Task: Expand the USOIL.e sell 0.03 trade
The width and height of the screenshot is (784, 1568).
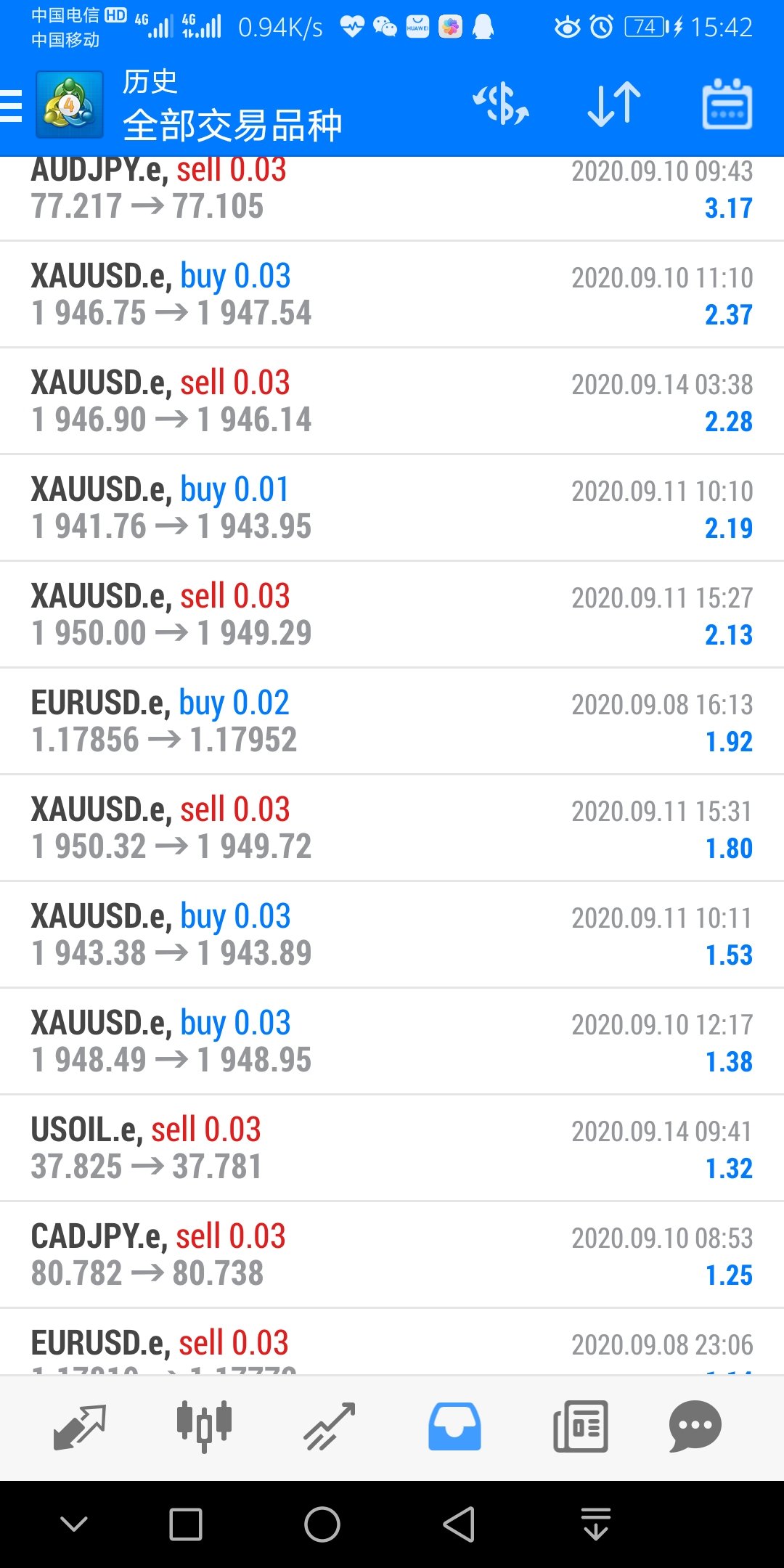Action: pyautogui.click(x=392, y=1148)
